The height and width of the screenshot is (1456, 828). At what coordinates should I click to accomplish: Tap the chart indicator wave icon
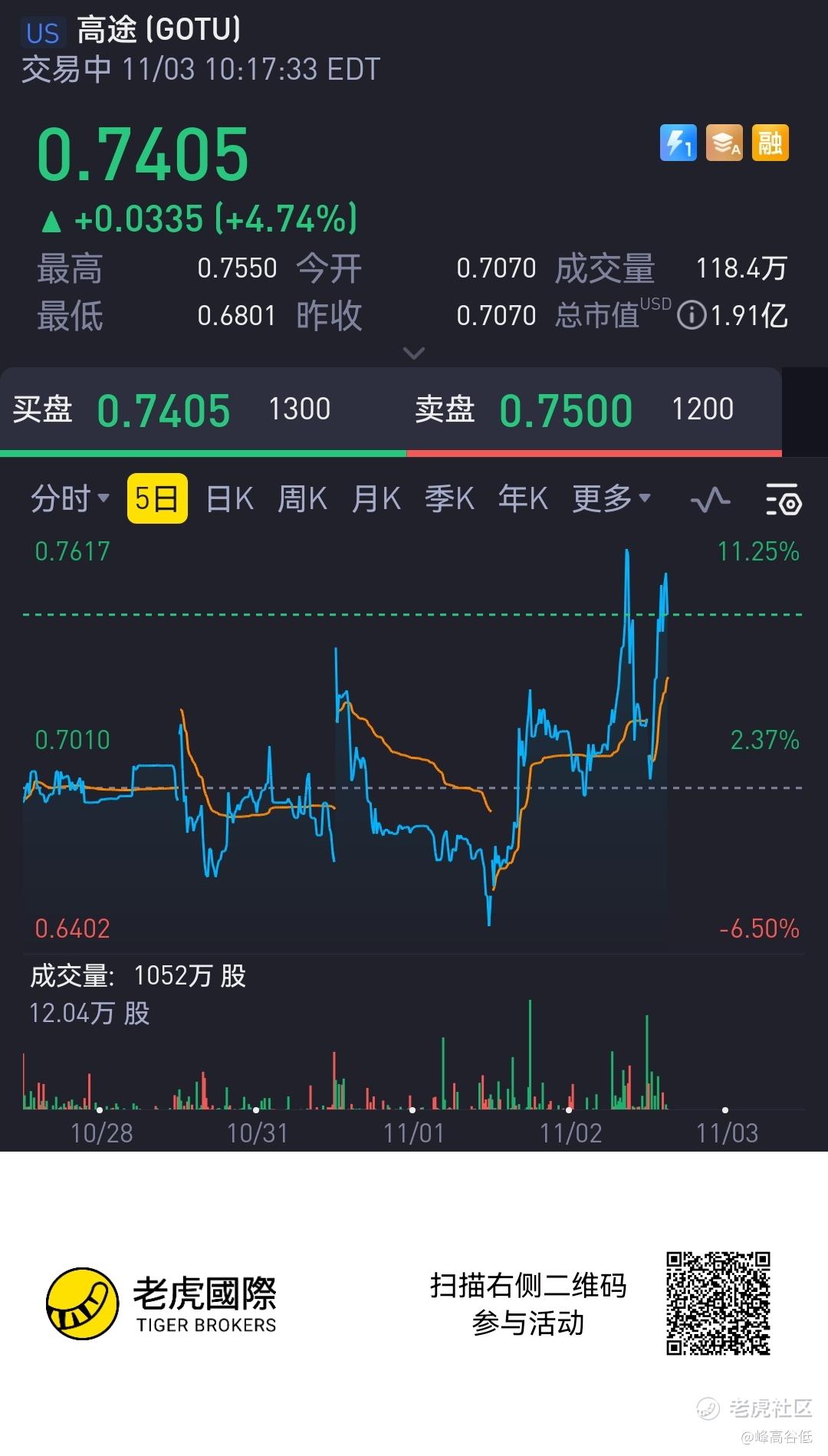pyautogui.click(x=710, y=501)
